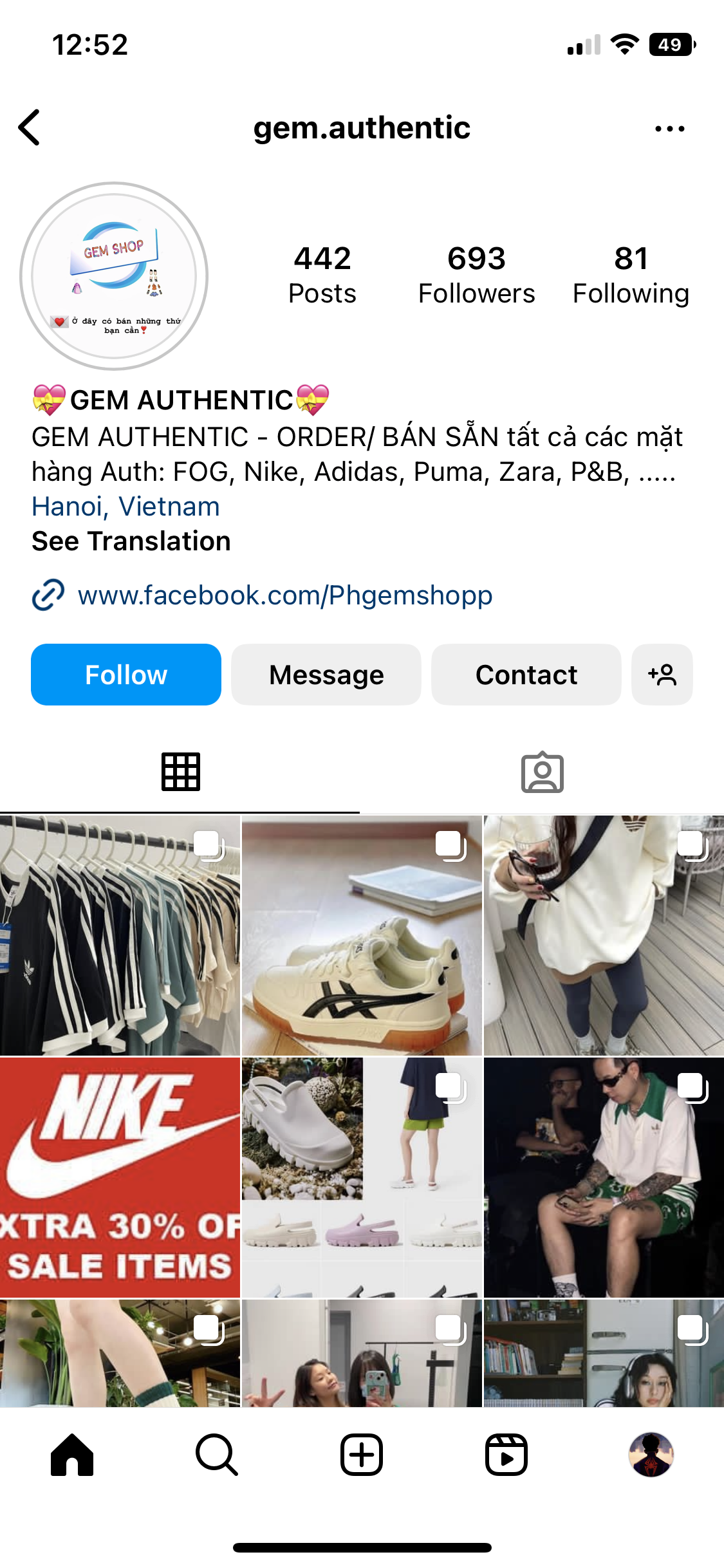
Task: Open the facebook.com/Phgemshopp link
Action: click(284, 595)
